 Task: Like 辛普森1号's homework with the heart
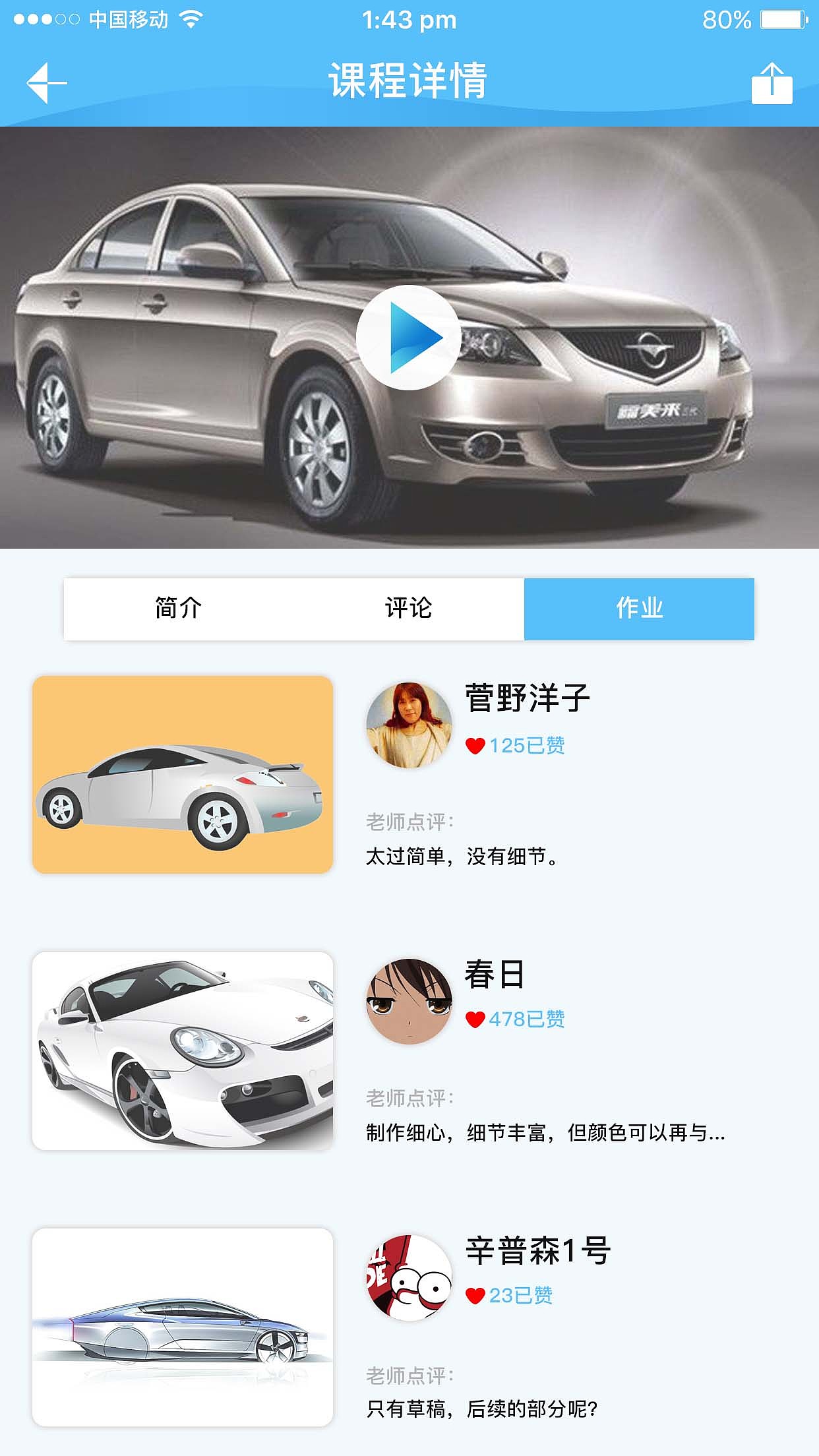tap(475, 1296)
